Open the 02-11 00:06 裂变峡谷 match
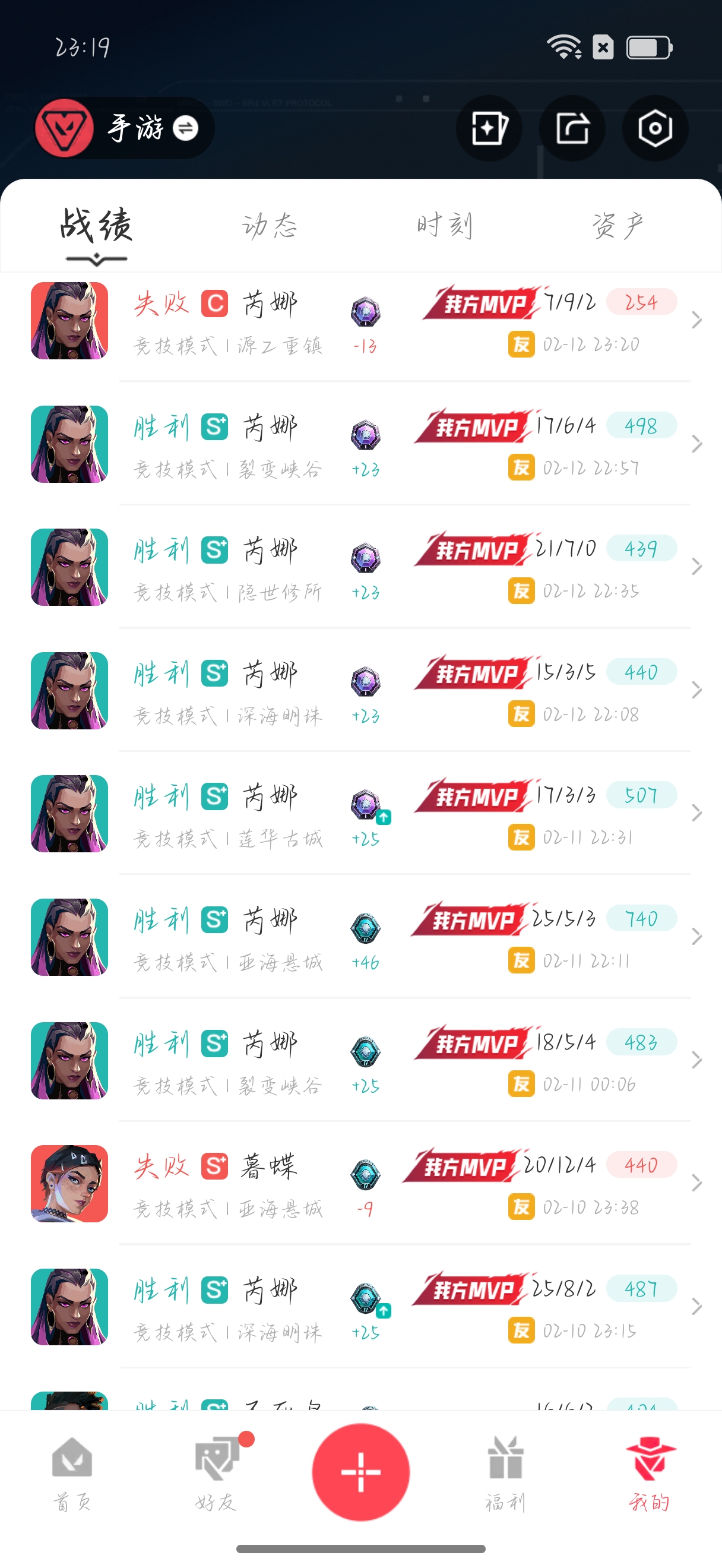 click(365, 1061)
